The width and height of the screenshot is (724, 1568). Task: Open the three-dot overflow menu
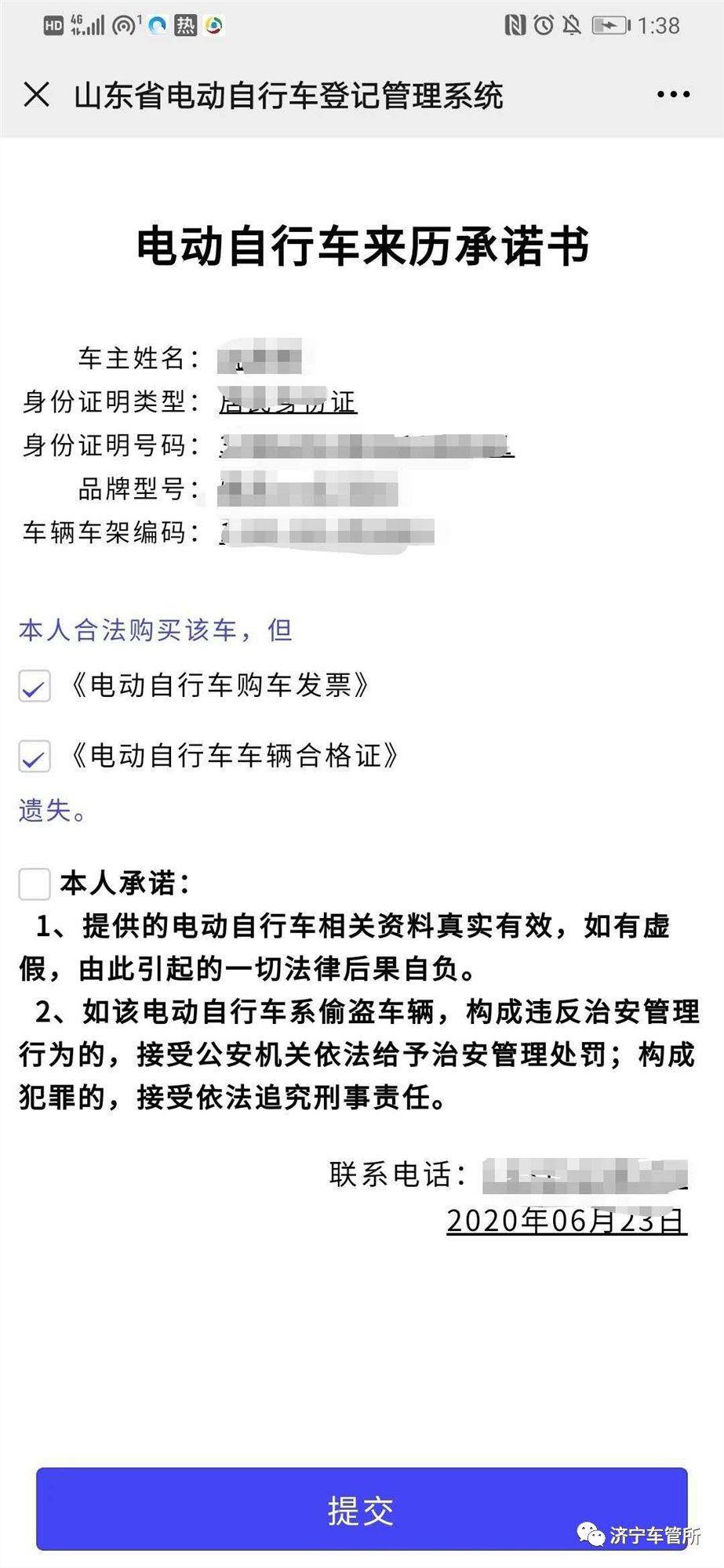tap(673, 95)
